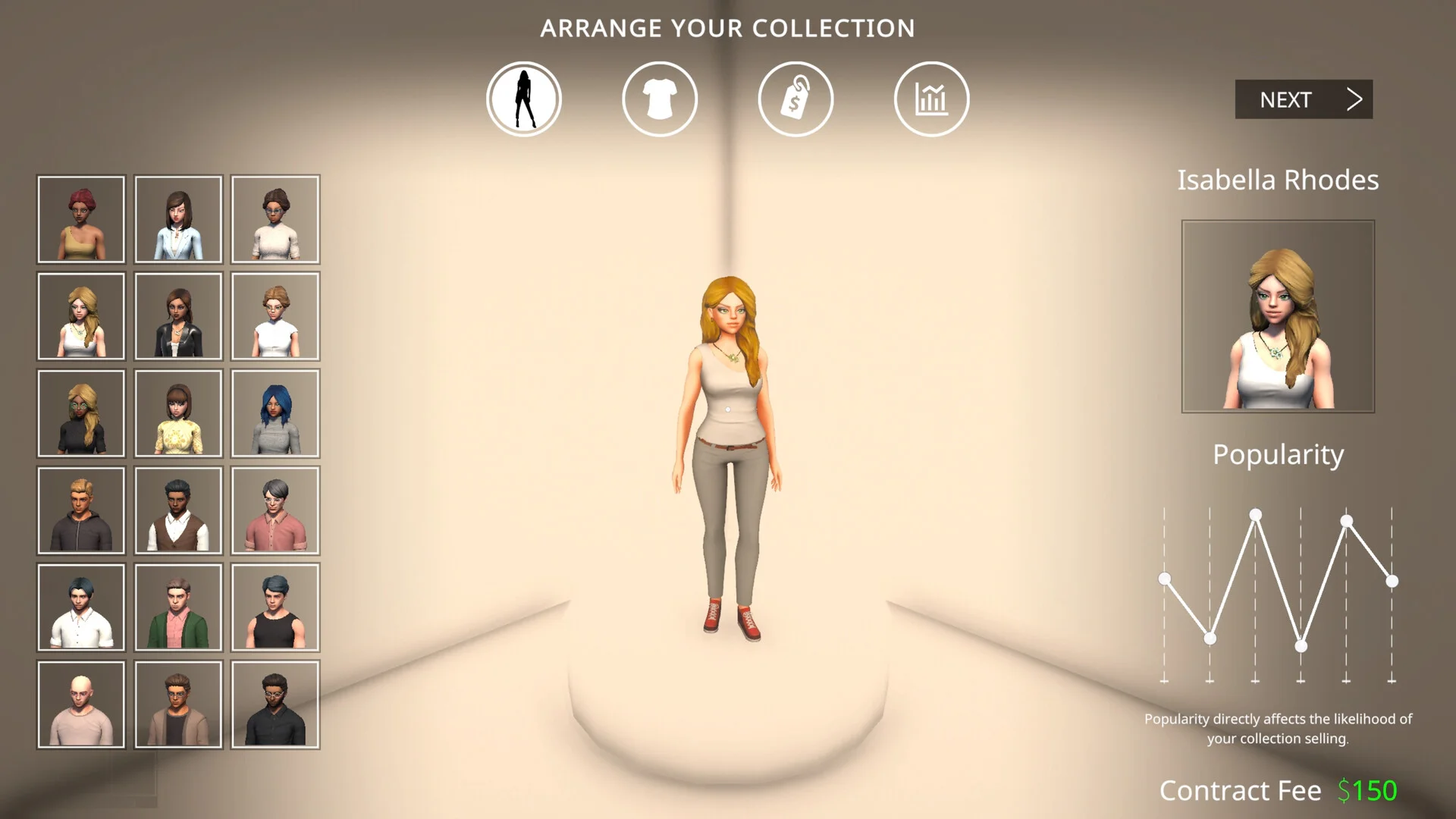Image resolution: width=1456 pixels, height=819 pixels.
Task: Select the man in the black tank top
Action: click(x=275, y=607)
